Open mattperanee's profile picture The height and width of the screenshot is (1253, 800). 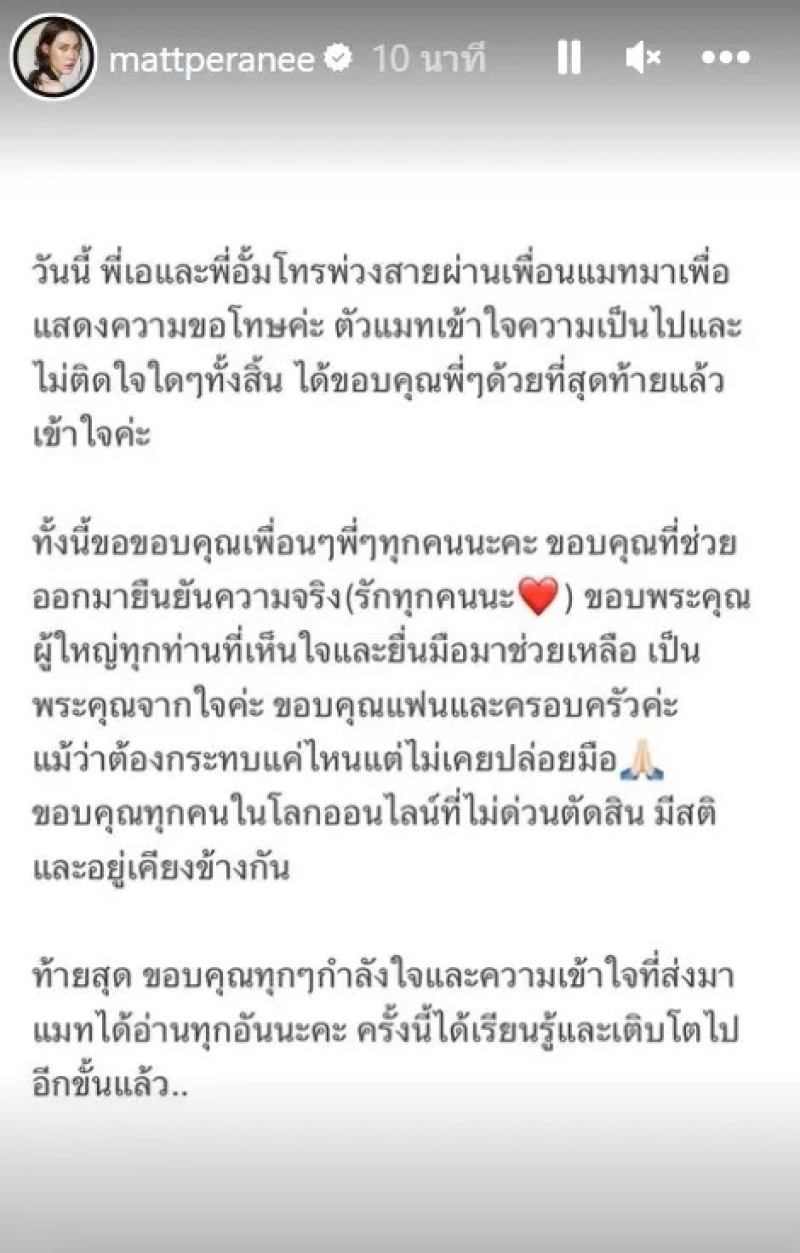[52, 58]
